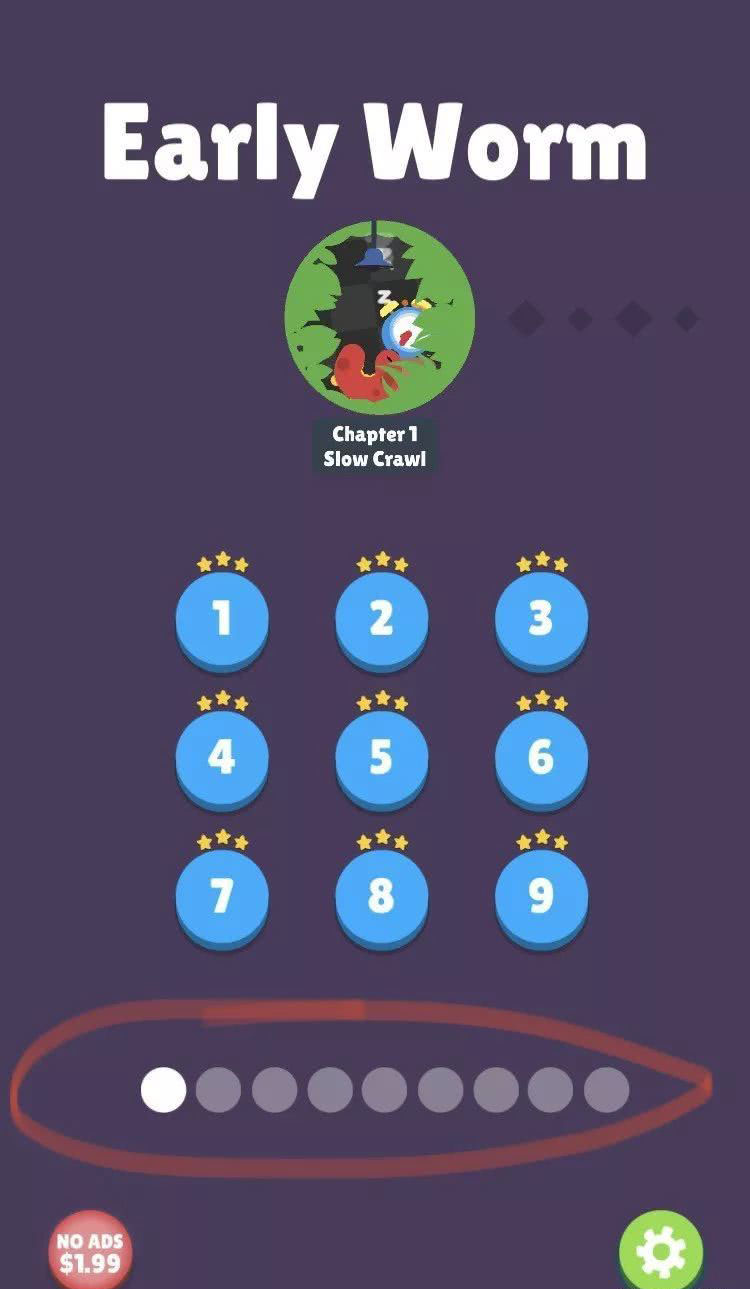Open the settings gear
750x1289 pixels.
[661, 1252]
